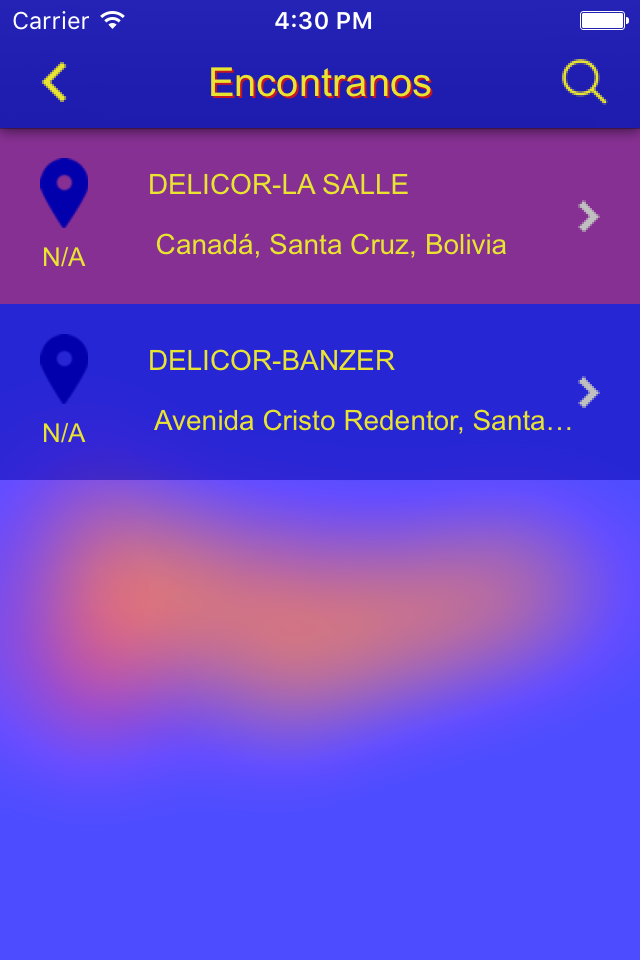
Task: Go back using the yellow arrow
Action: pyautogui.click(x=55, y=83)
